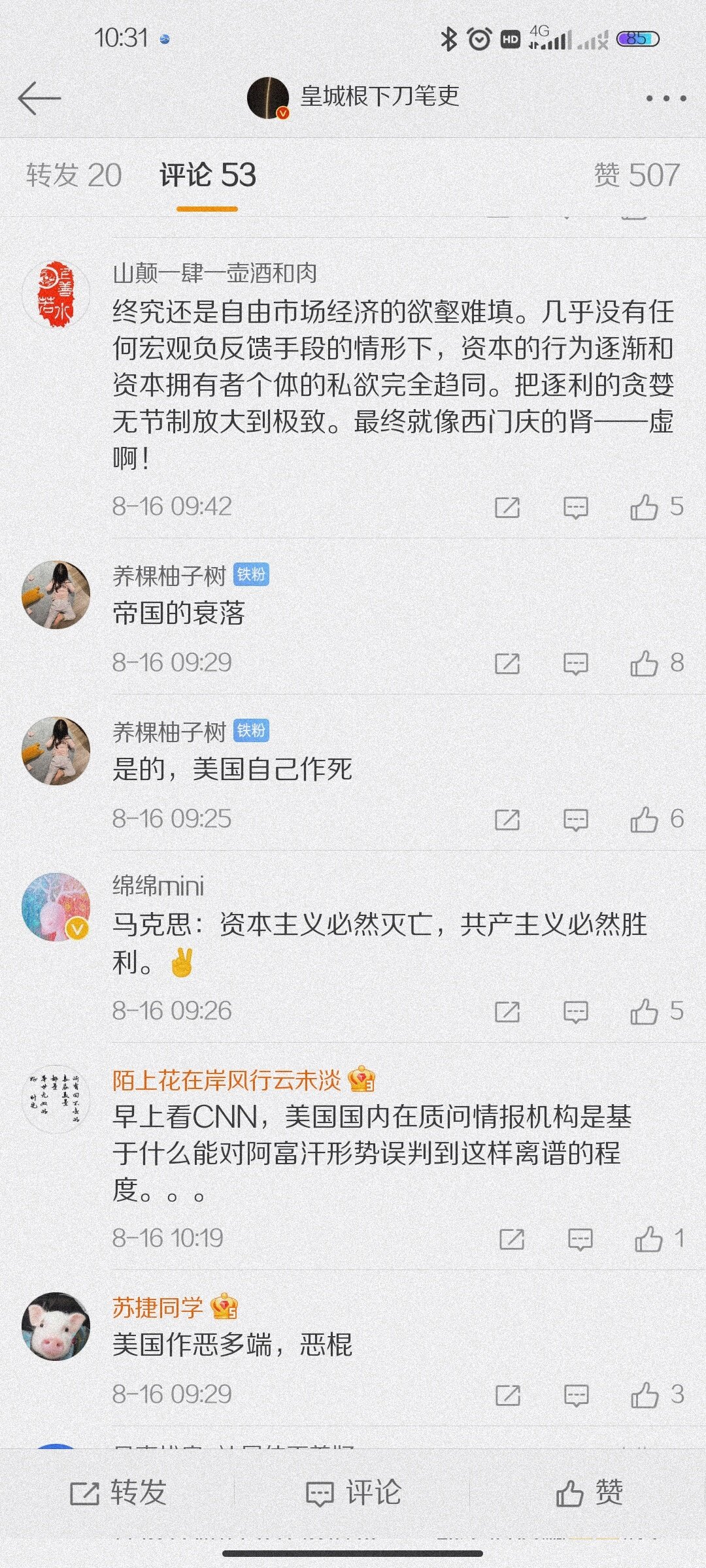This screenshot has width=706, height=1568.
Task: Reply to 山颠一肆一壶酒和肉's comment
Action: [x=575, y=507]
